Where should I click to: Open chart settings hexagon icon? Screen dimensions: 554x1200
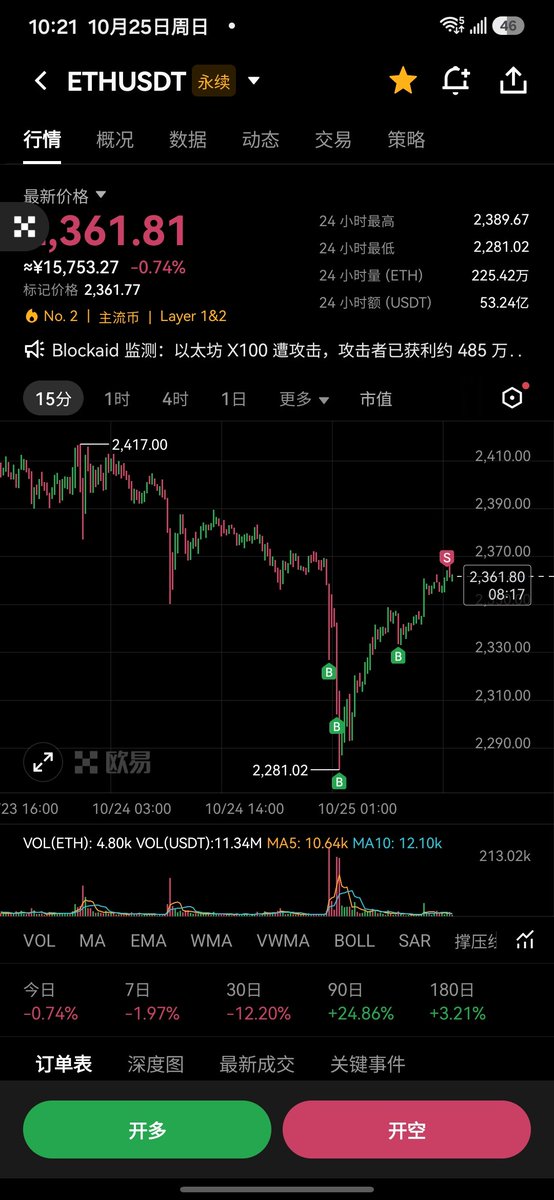[512, 398]
